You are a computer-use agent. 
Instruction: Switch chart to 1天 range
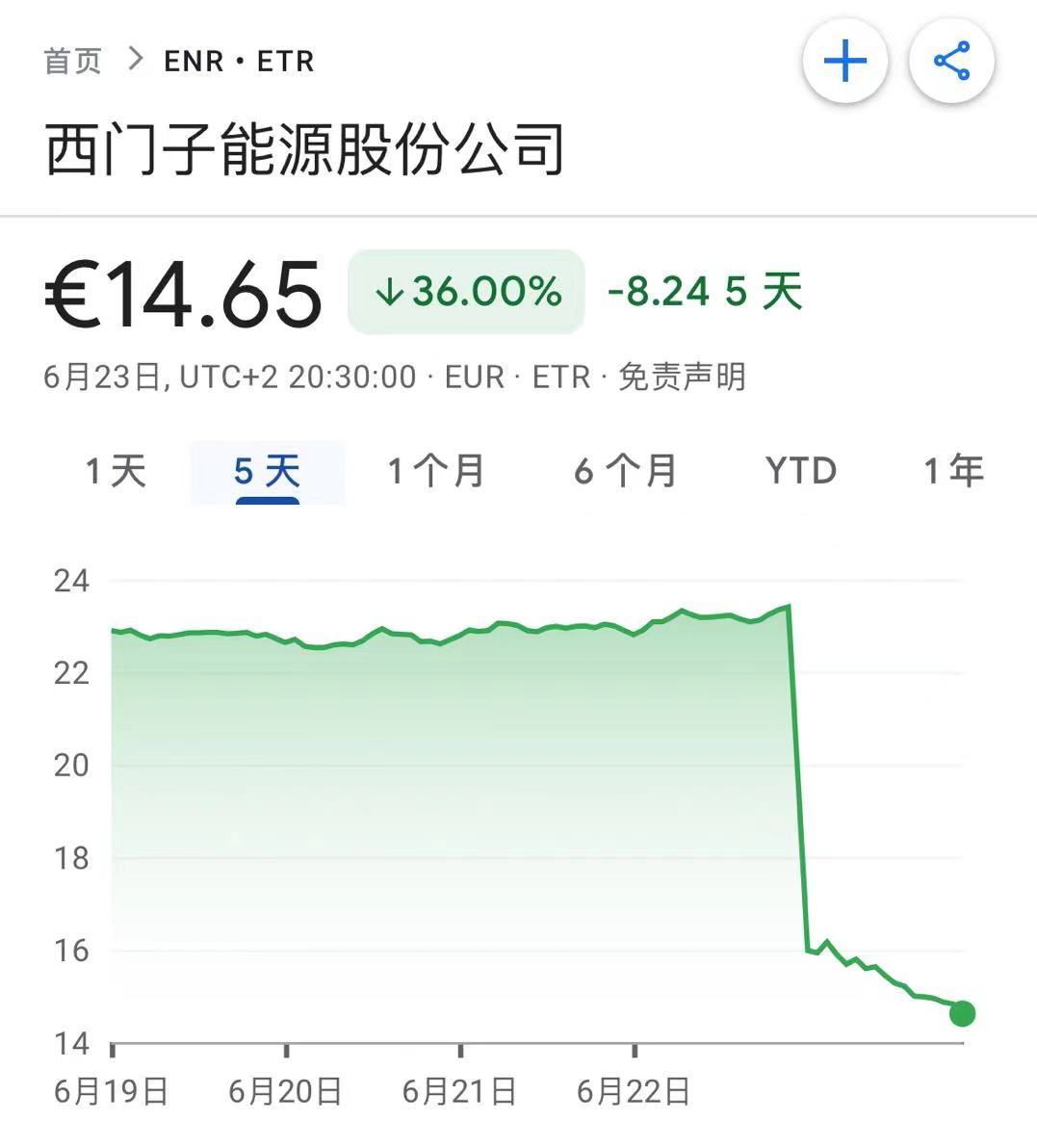pos(116,472)
